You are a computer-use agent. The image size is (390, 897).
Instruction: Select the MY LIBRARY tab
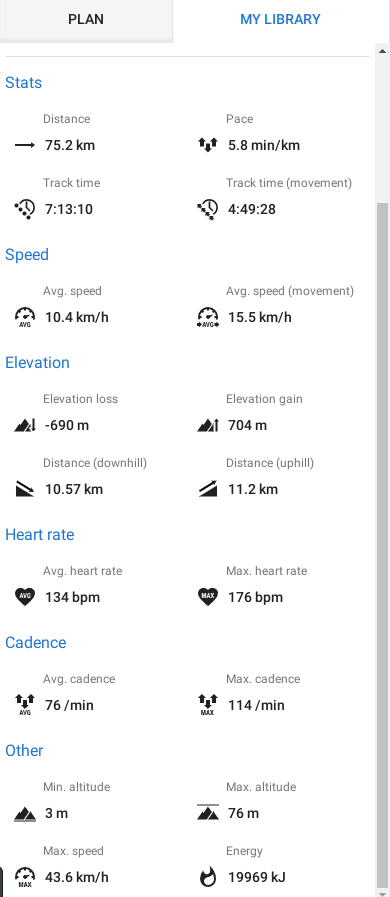tap(280, 19)
